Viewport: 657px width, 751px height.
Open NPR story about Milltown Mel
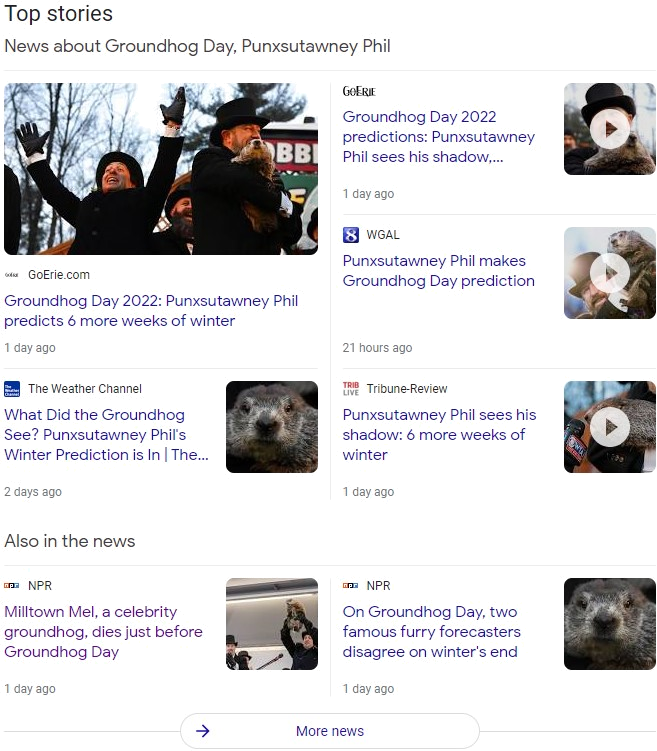pos(103,631)
